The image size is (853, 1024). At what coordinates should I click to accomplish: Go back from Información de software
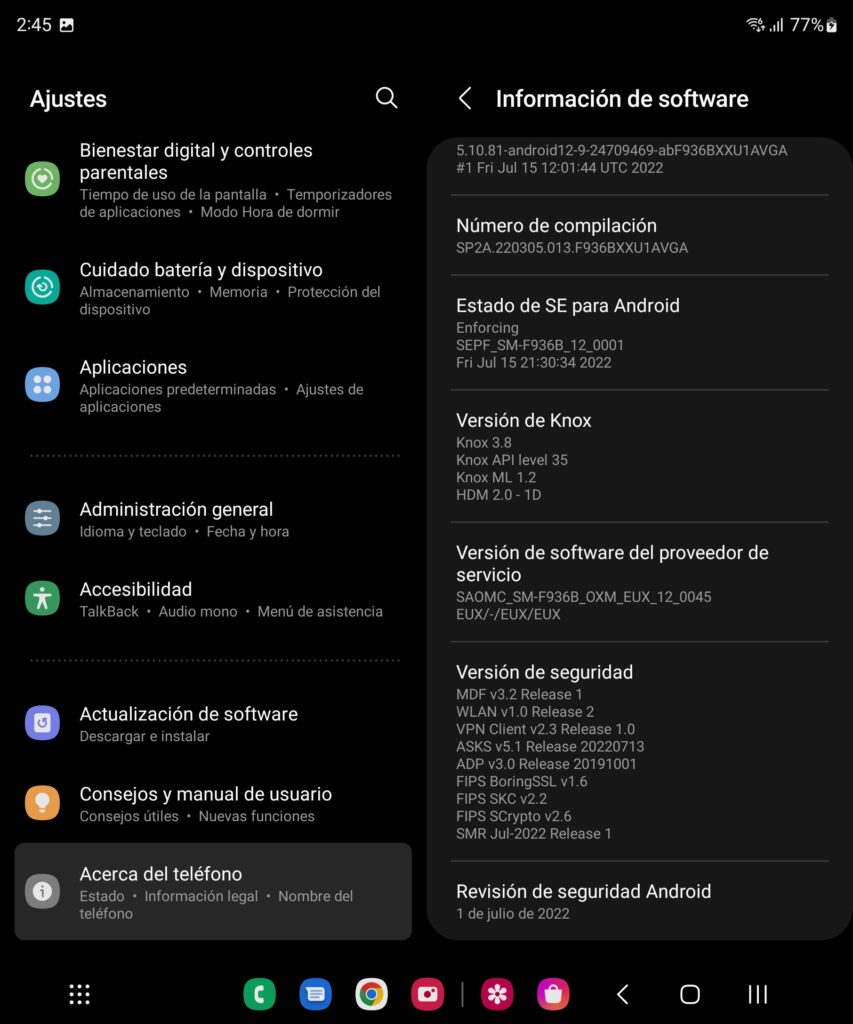[x=465, y=98]
